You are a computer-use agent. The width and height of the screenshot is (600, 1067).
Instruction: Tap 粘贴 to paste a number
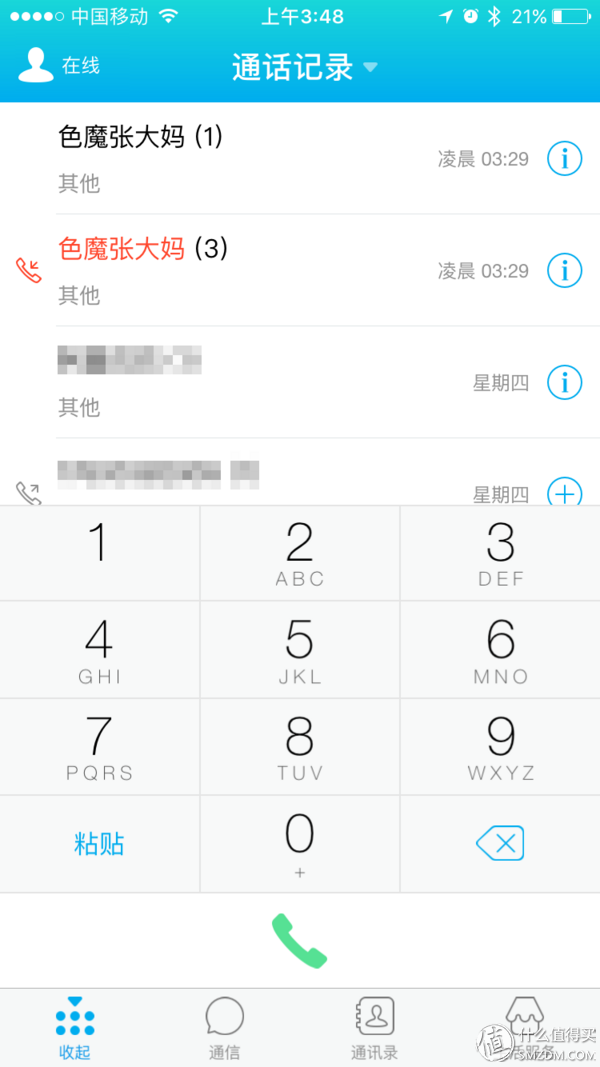[x=99, y=844]
